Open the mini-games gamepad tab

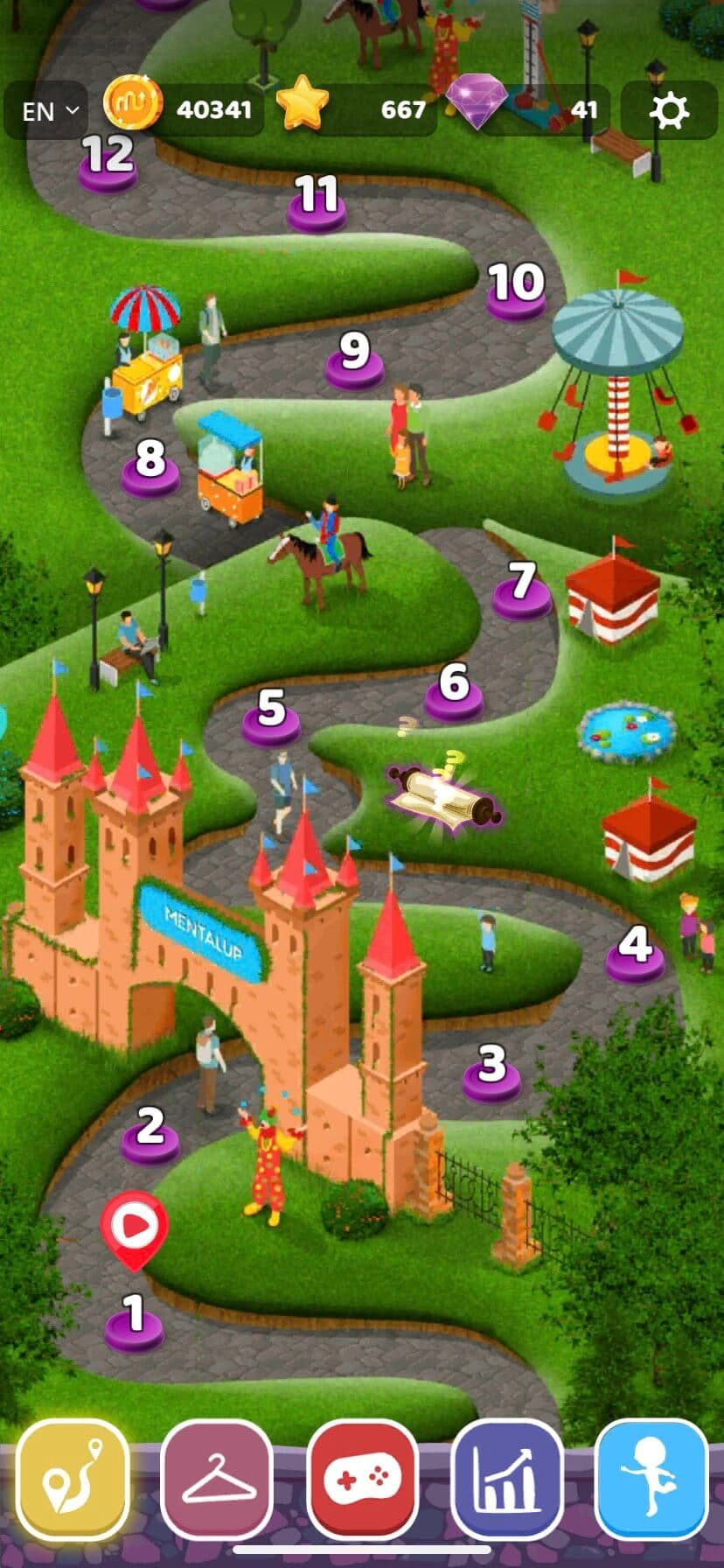[x=362, y=1476]
